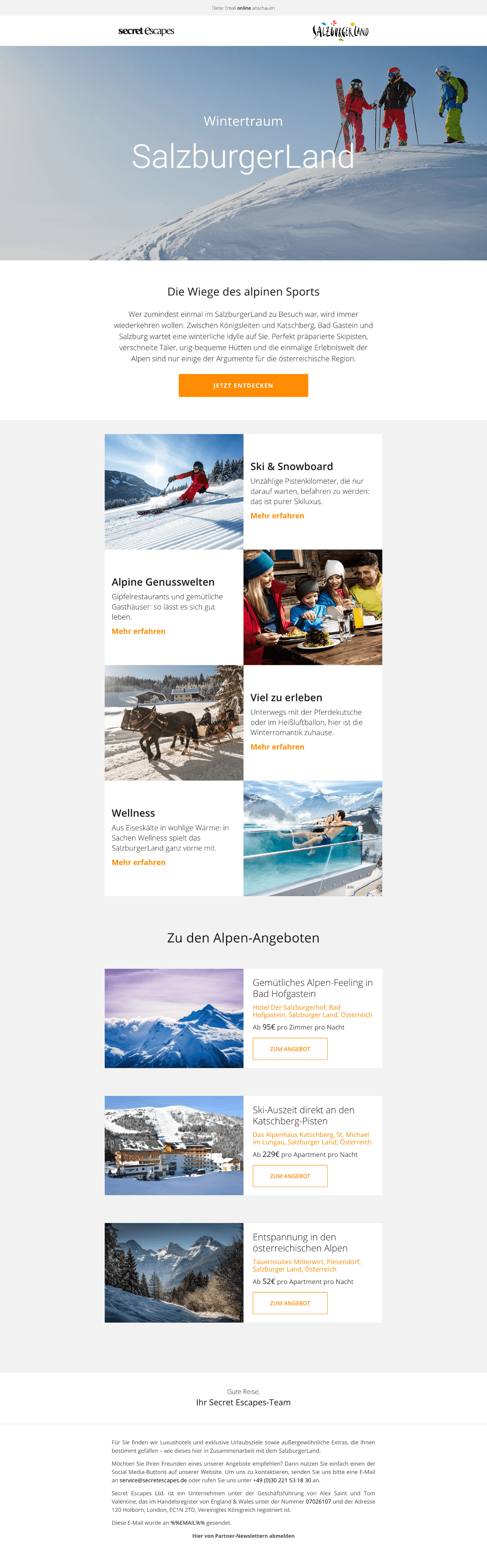Follow Mehr erfahren under Wellness

pyautogui.click(x=138, y=862)
